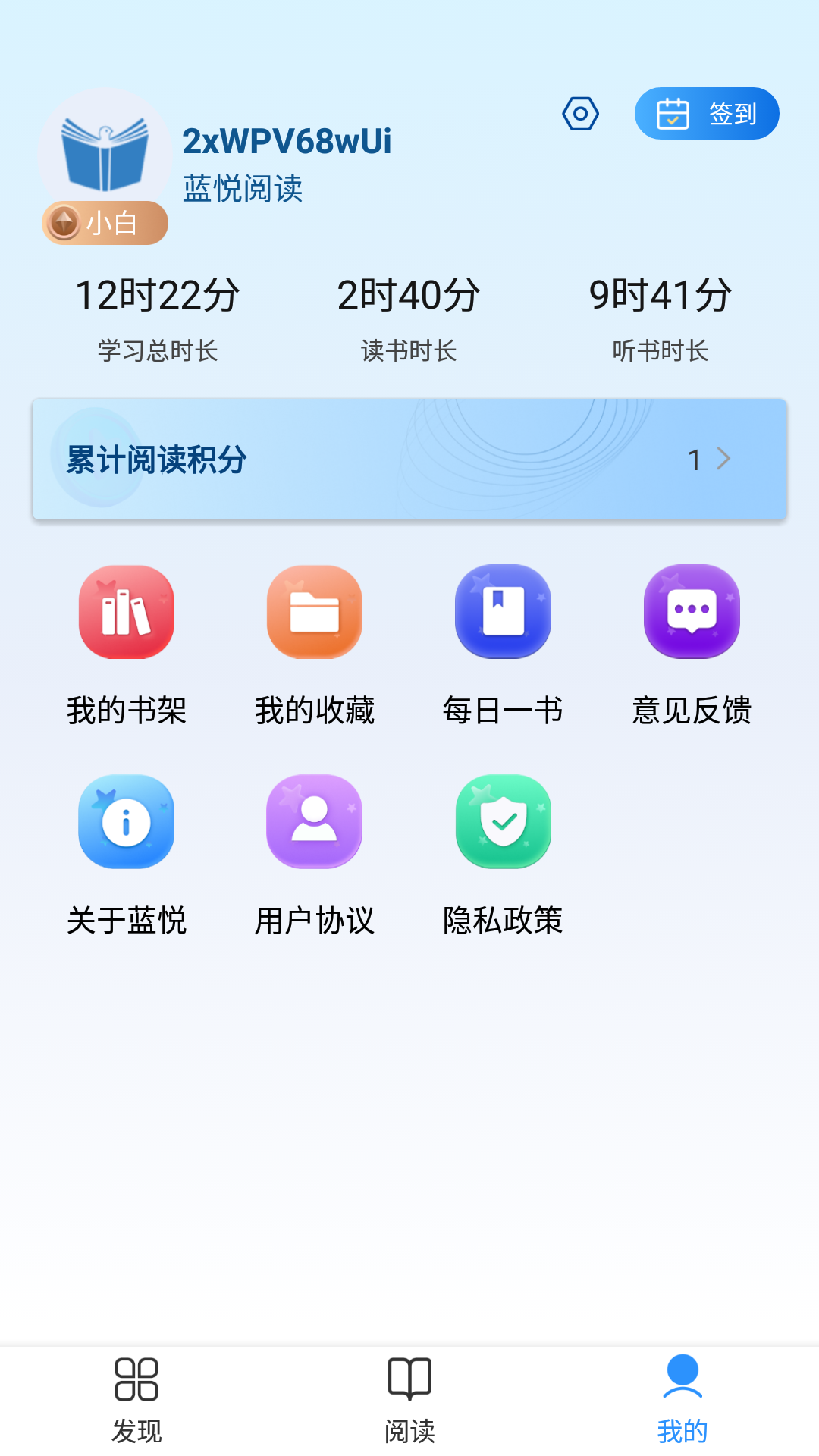The image size is (819, 1456).
Task: Open the settings gear icon
Action: click(580, 113)
